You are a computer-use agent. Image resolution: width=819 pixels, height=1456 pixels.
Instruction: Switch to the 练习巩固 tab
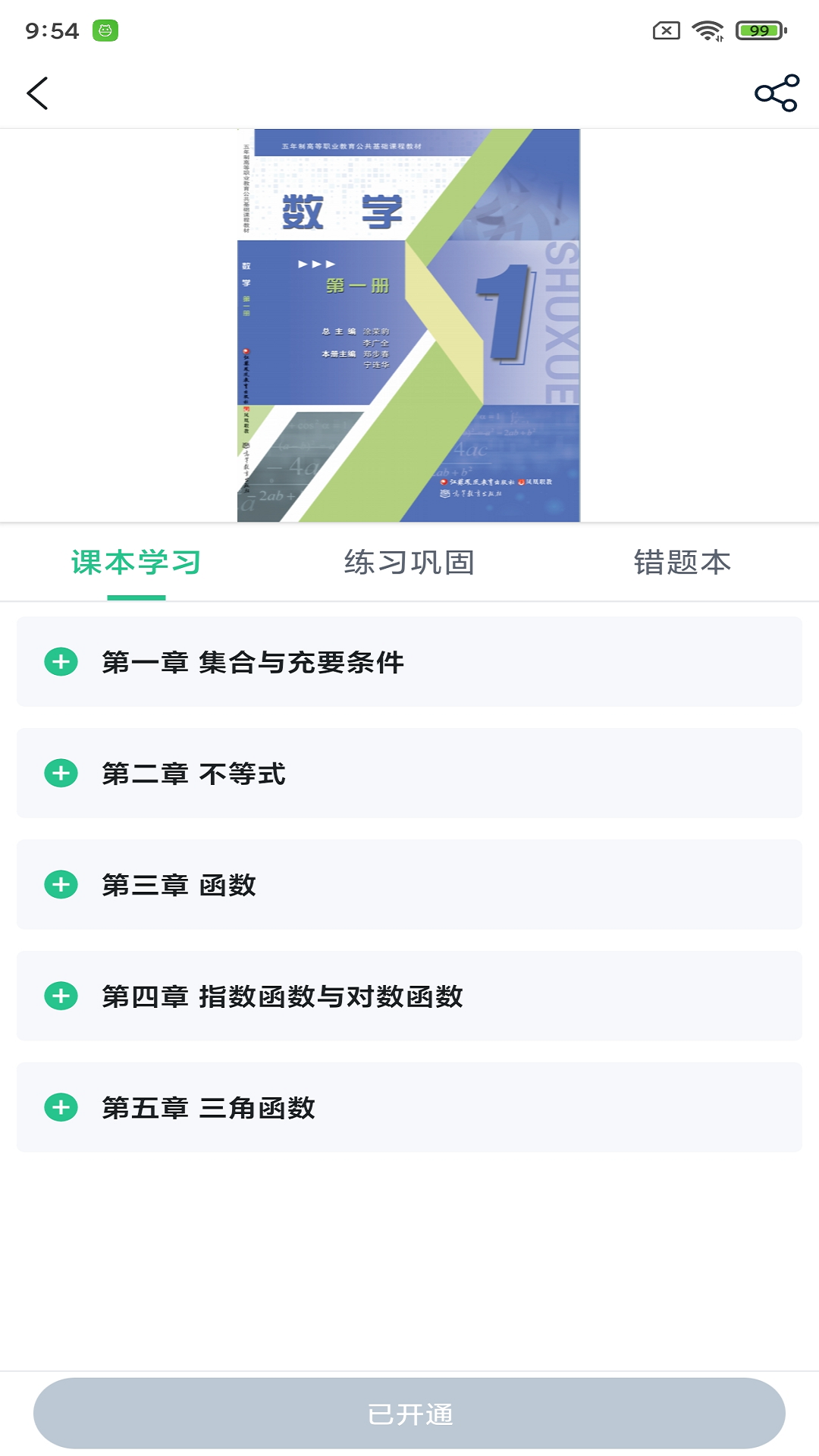tap(409, 563)
